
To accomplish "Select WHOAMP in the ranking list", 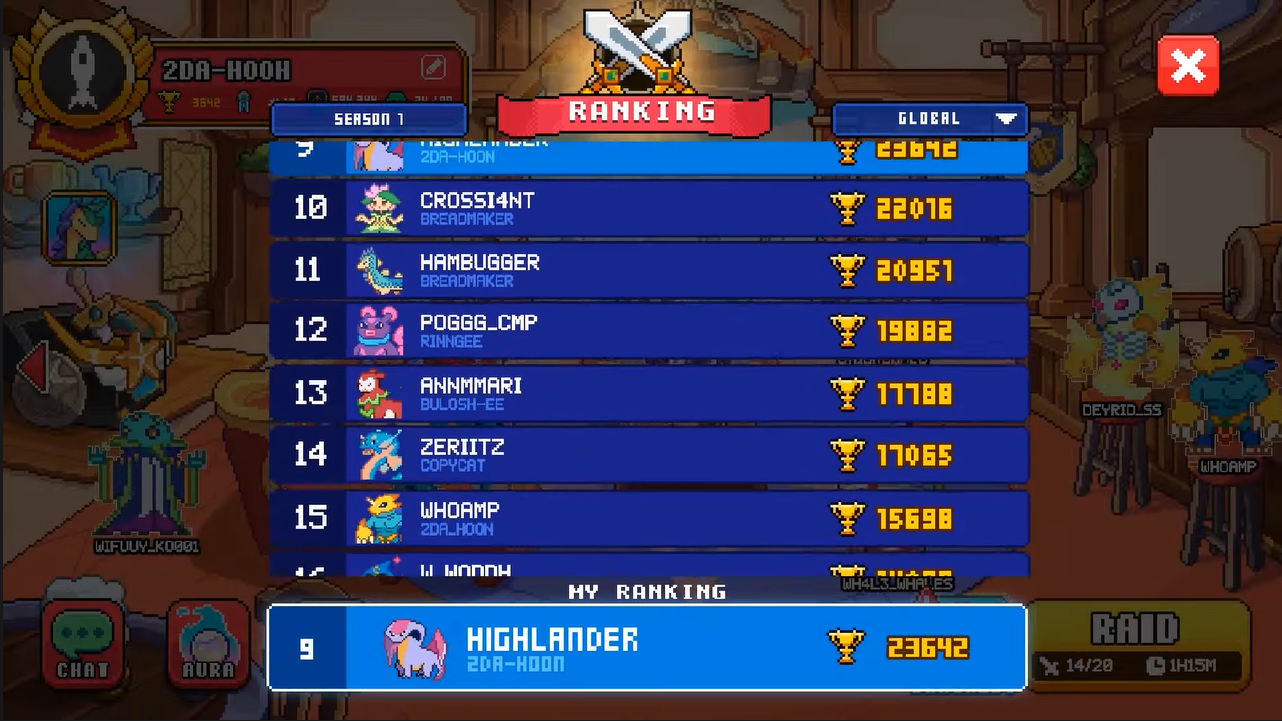I will 648,518.
